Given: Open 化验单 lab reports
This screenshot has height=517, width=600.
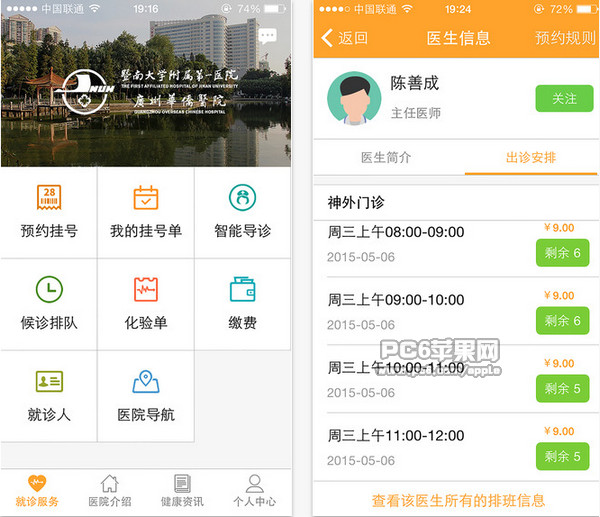Looking at the screenshot, I should tap(146, 304).
